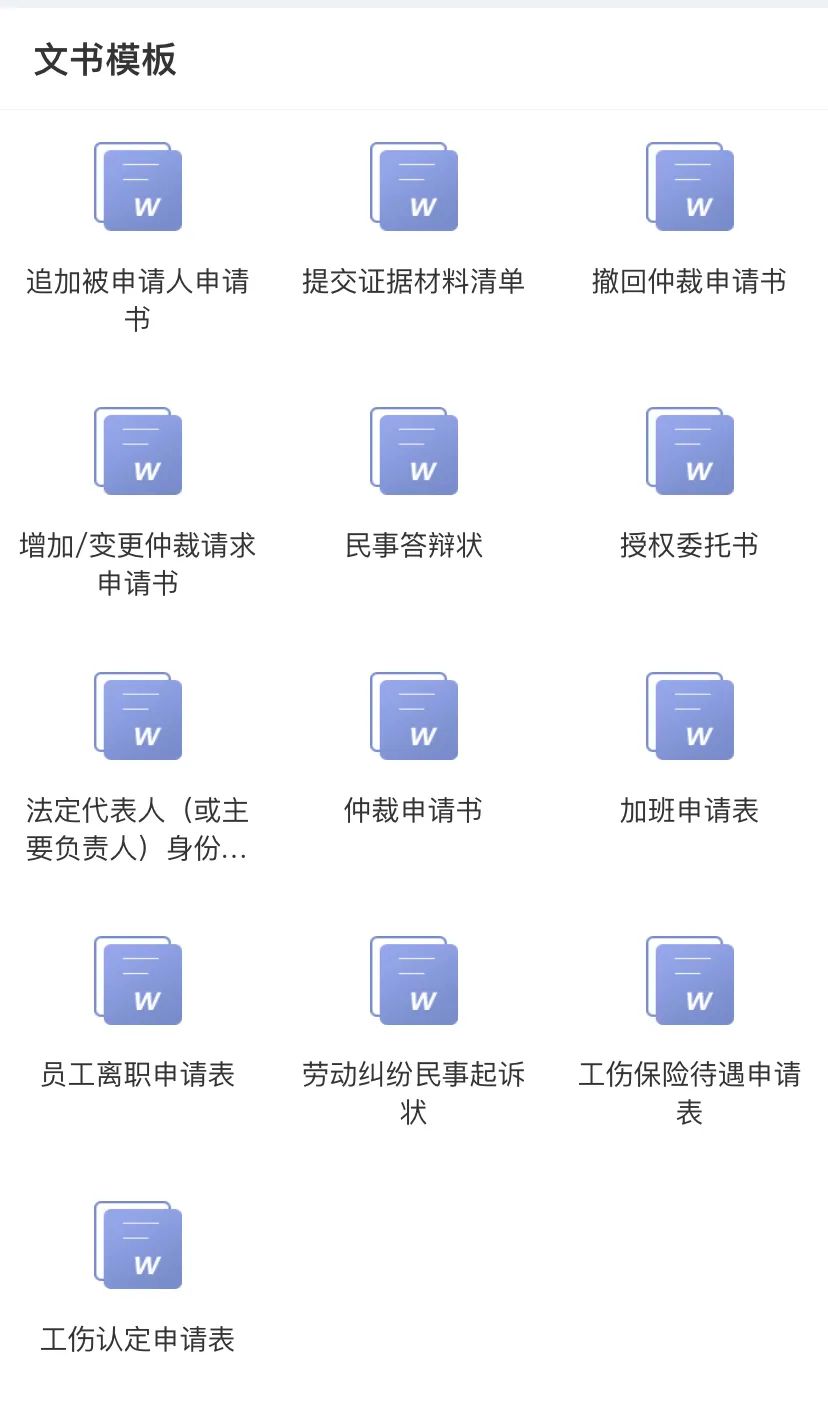The height and width of the screenshot is (1408, 828).
Task: Open the 加班申请表 document
Action: [x=690, y=717]
